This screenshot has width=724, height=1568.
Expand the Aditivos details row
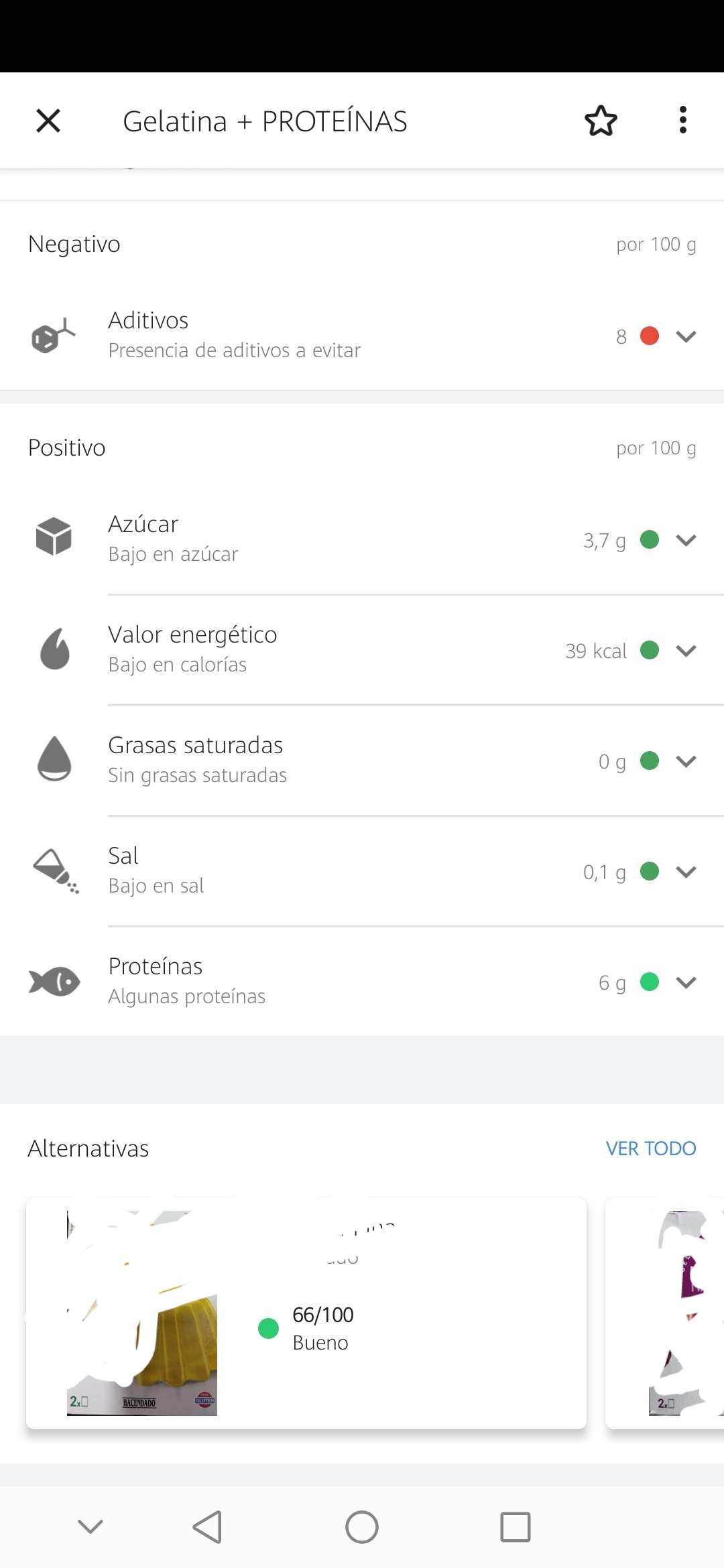(x=686, y=336)
